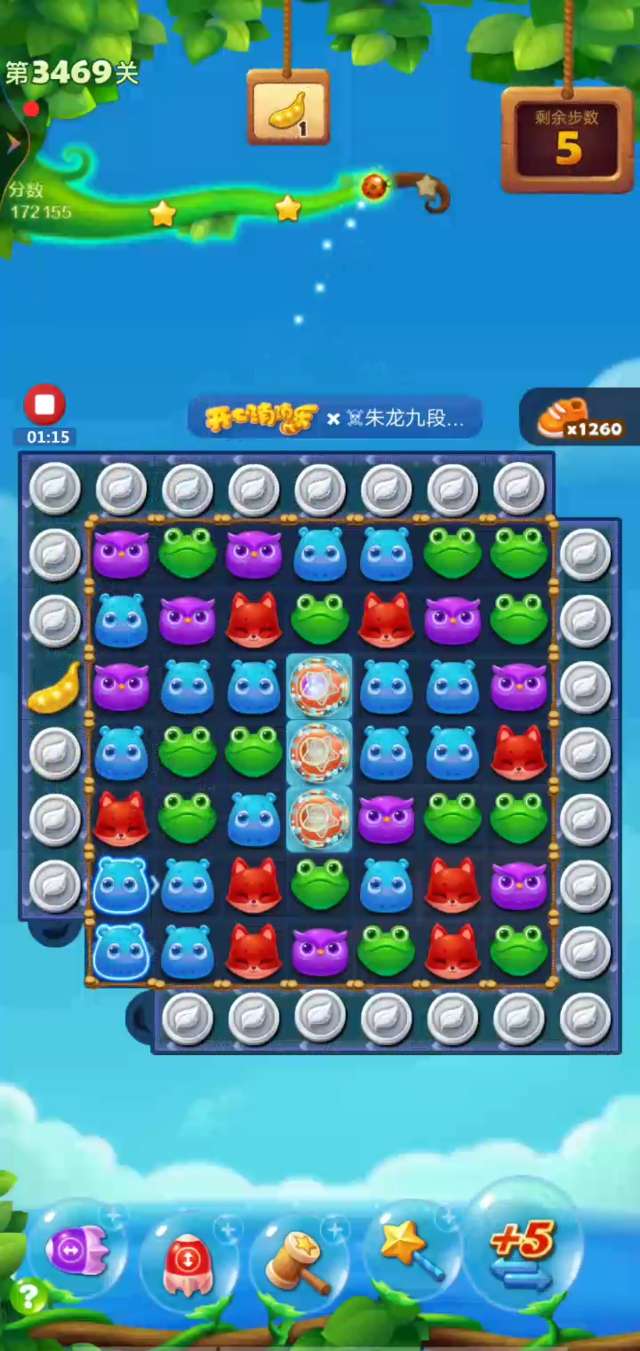The width and height of the screenshot is (640, 1351).
Task: Open the event banner above the board
Action: (x=335, y=418)
